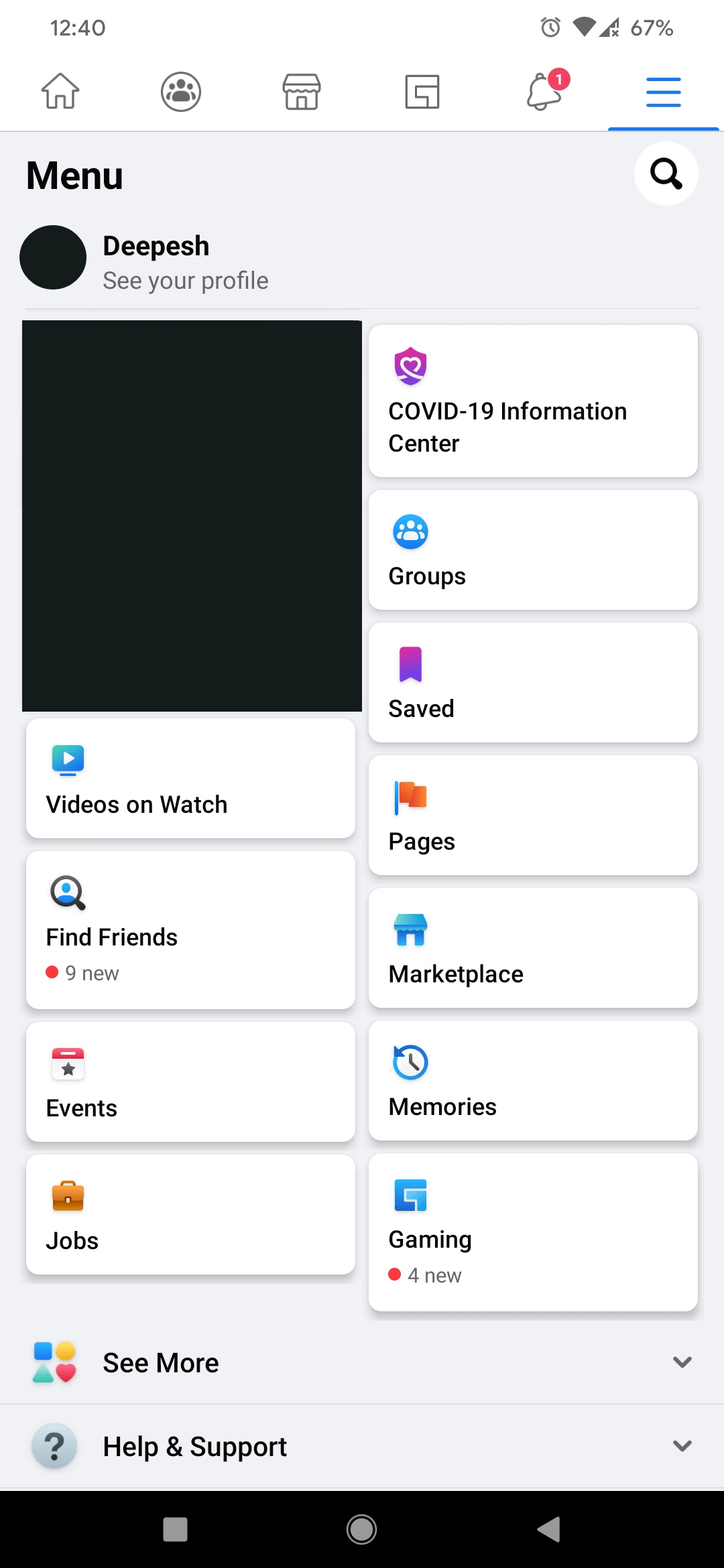Switch to the Home feed tab
Image resolution: width=724 pixels, height=1568 pixels.
coord(60,91)
